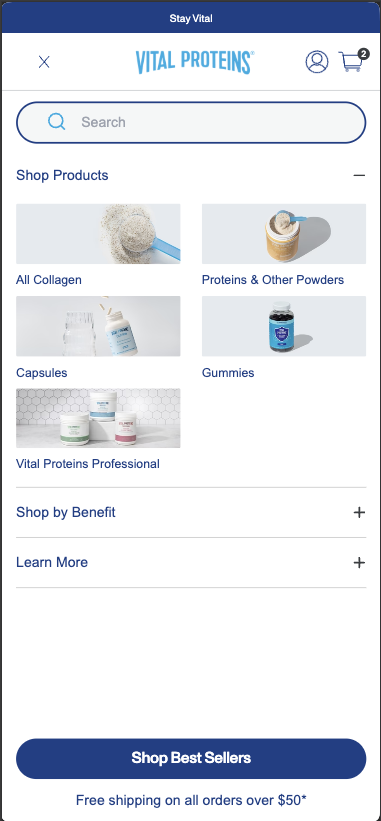The width and height of the screenshot is (381, 821).
Task: Expand the Learn More section
Action: (191, 562)
